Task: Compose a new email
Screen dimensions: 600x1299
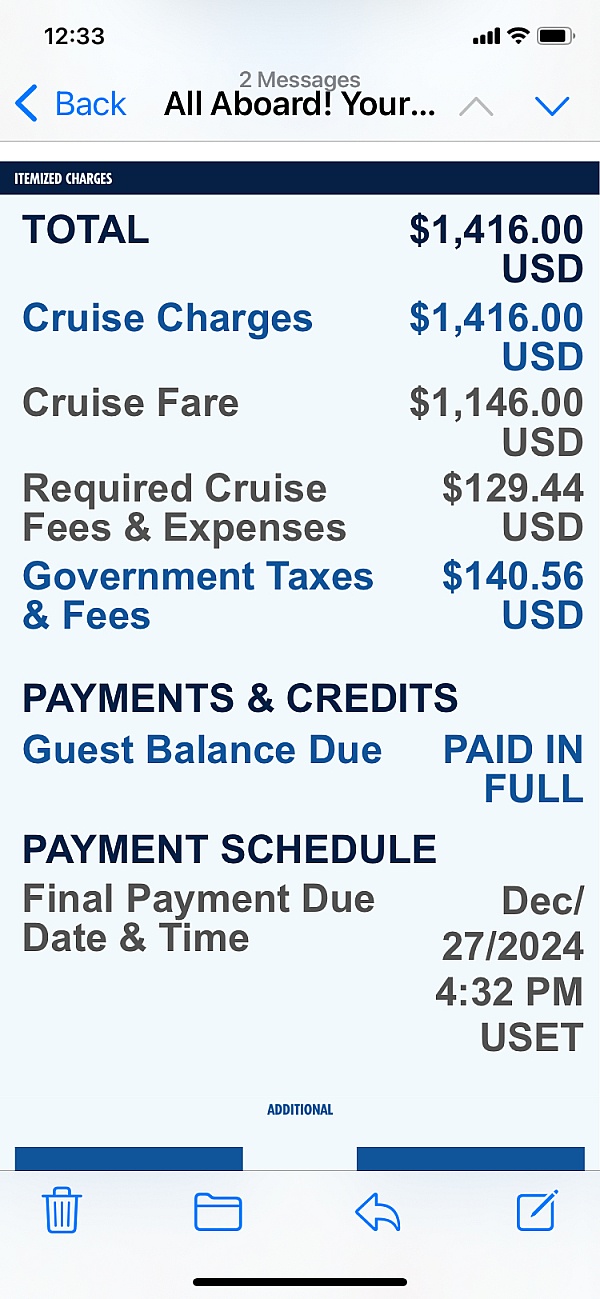Action: pyautogui.click(x=537, y=1211)
